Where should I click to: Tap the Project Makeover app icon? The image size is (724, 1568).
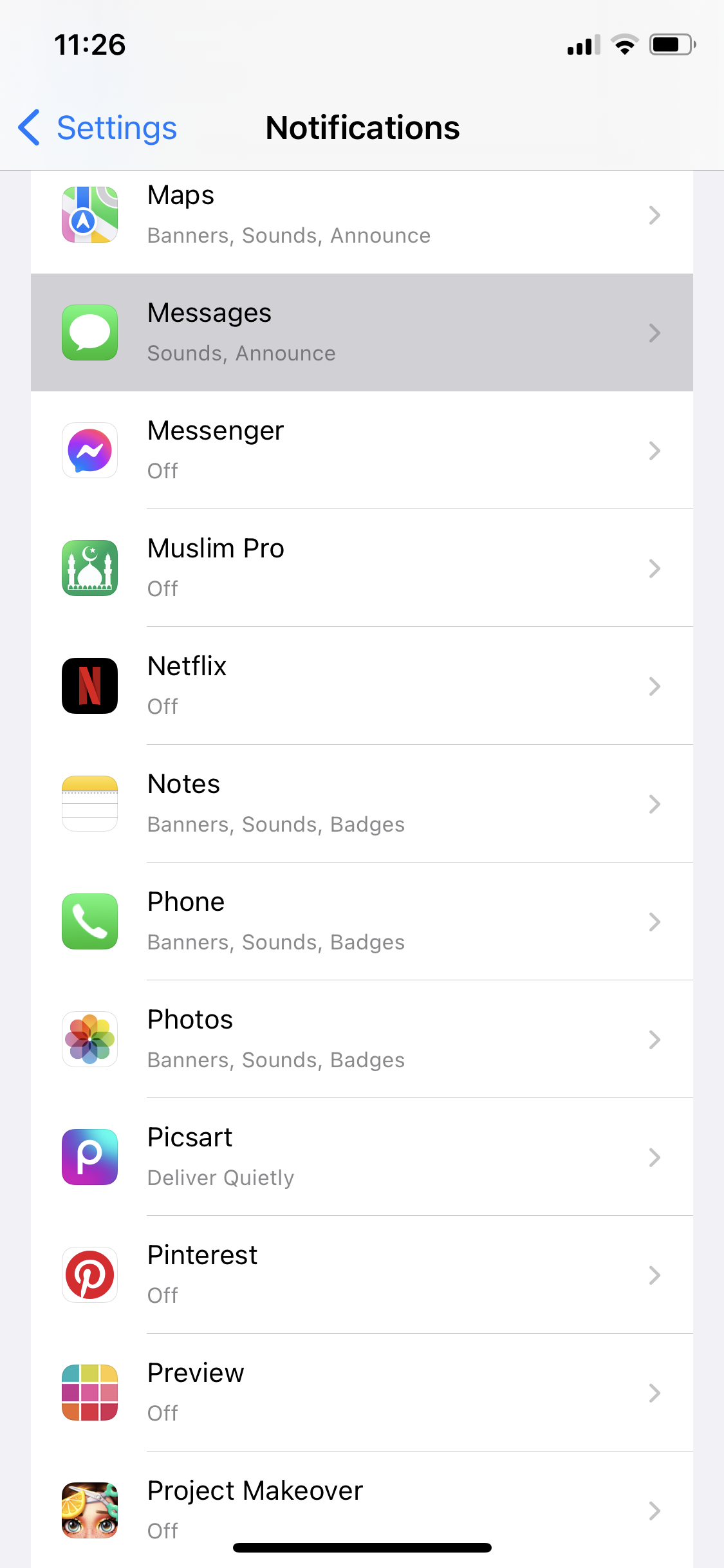(x=89, y=1510)
